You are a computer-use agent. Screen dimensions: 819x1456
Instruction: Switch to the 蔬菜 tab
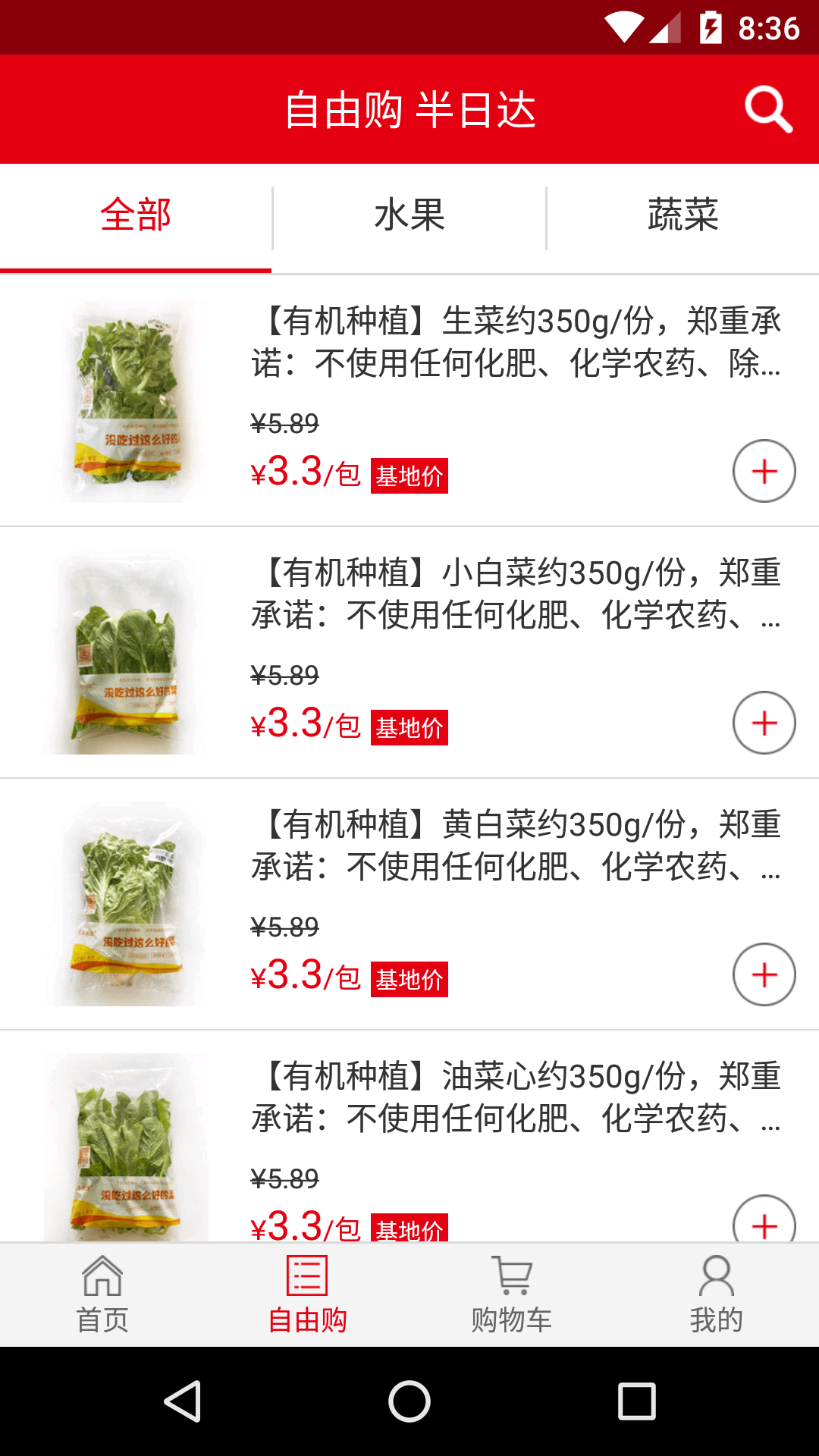tap(682, 216)
